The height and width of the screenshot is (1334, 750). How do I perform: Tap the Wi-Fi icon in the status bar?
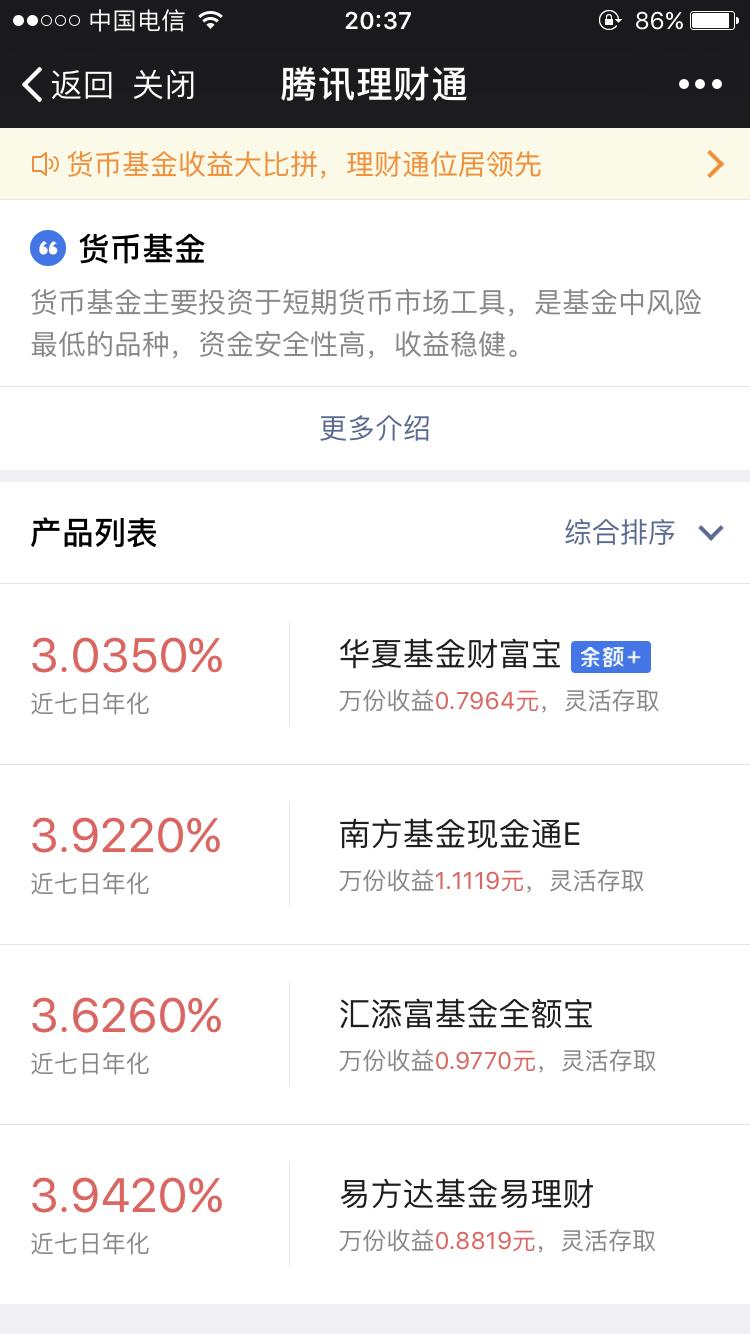(210, 18)
